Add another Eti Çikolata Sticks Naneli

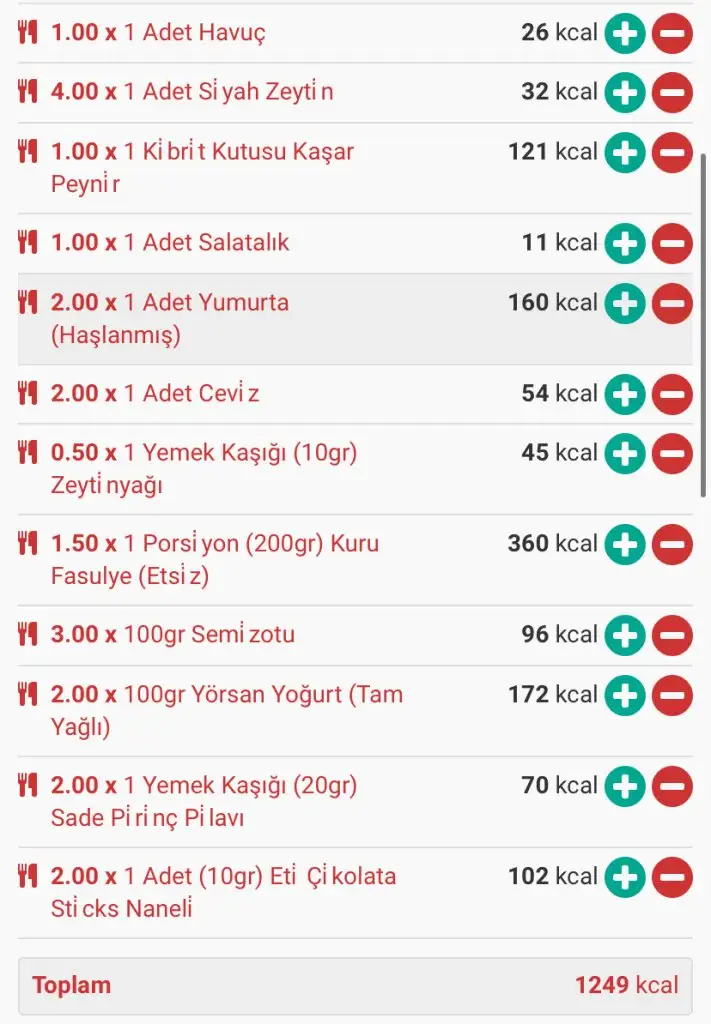pyautogui.click(x=625, y=877)
